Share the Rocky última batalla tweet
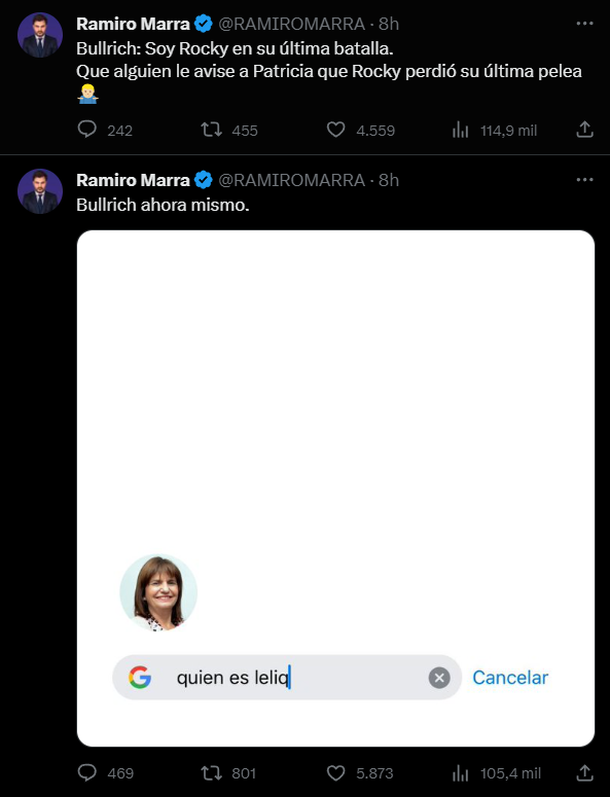 point(585,130)
